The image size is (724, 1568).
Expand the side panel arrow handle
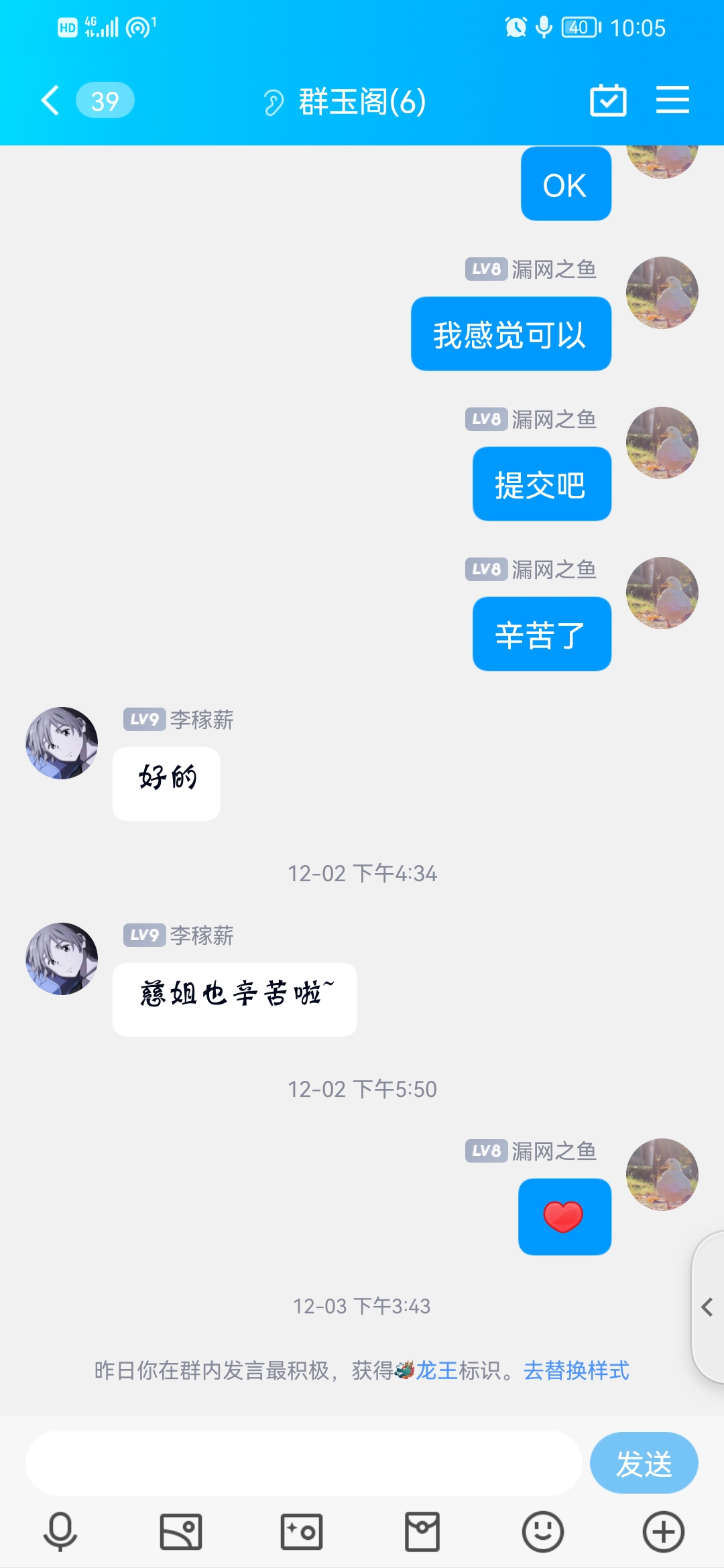(707, 1307)
